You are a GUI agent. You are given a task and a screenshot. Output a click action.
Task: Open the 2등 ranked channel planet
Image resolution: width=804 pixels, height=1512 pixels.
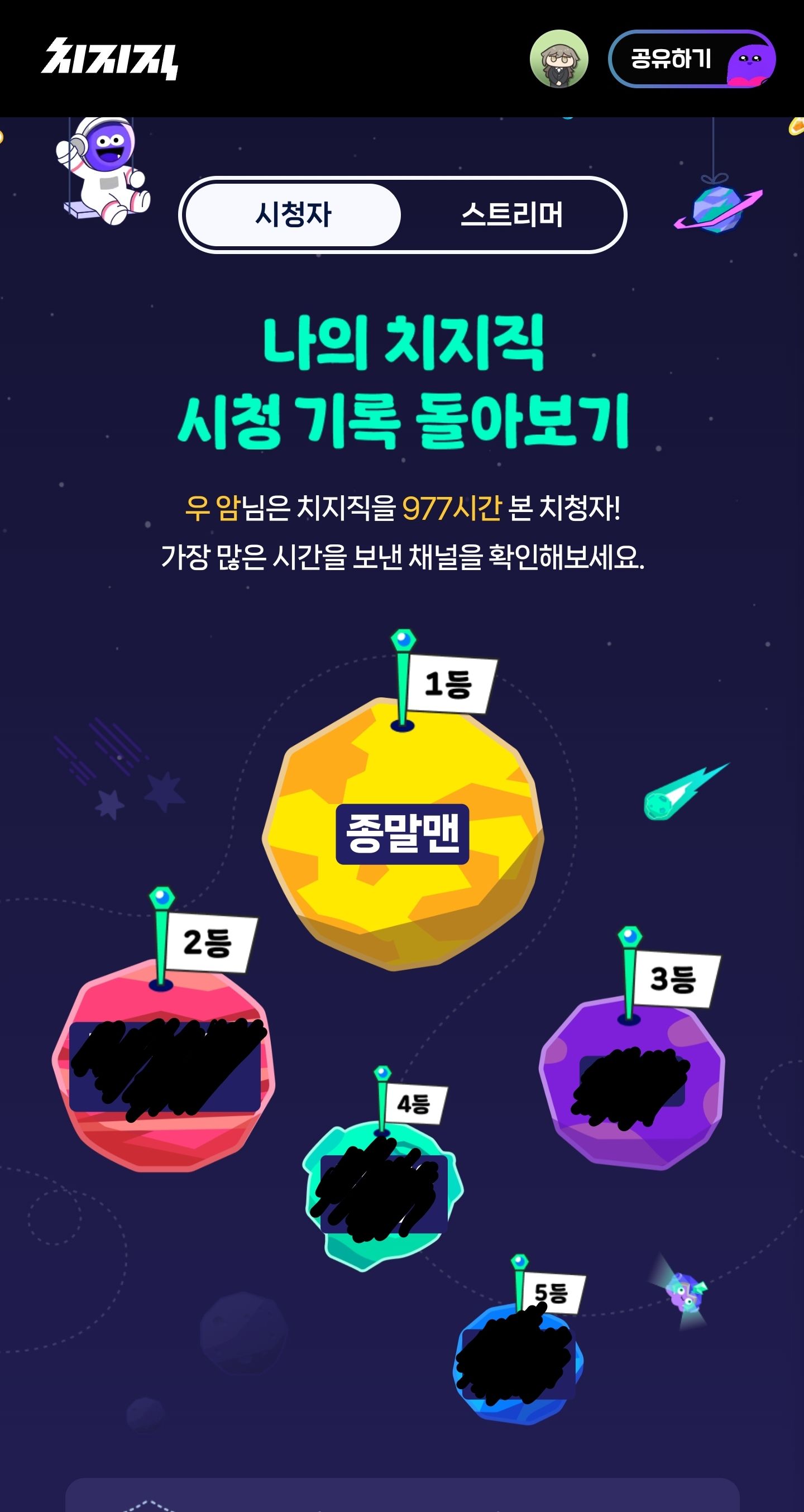(163, 1065)
